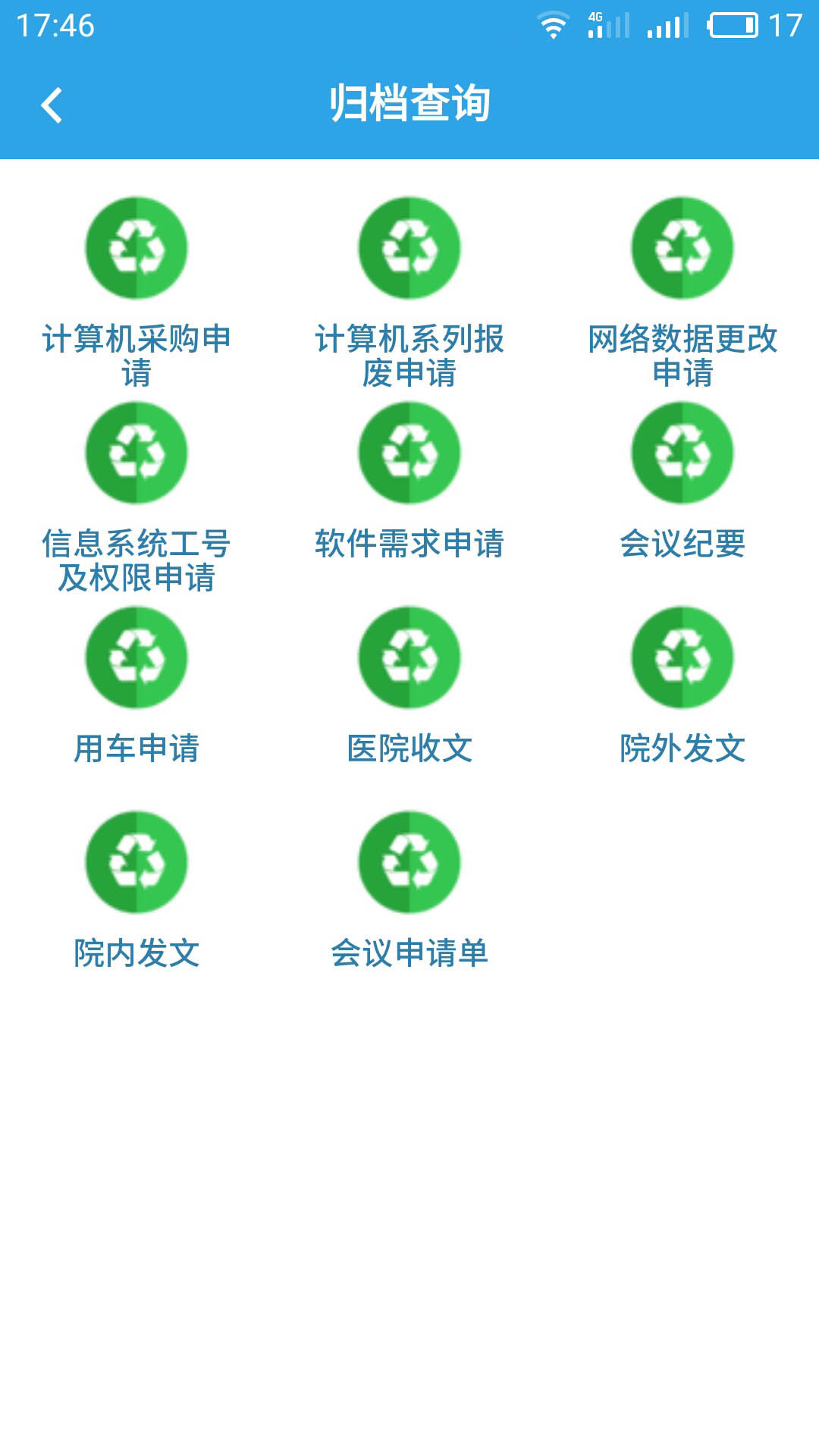This screenshot has width=819, height=1456.
Task: Select 网络数据更改申请 archive
Action: coord(682,249)
